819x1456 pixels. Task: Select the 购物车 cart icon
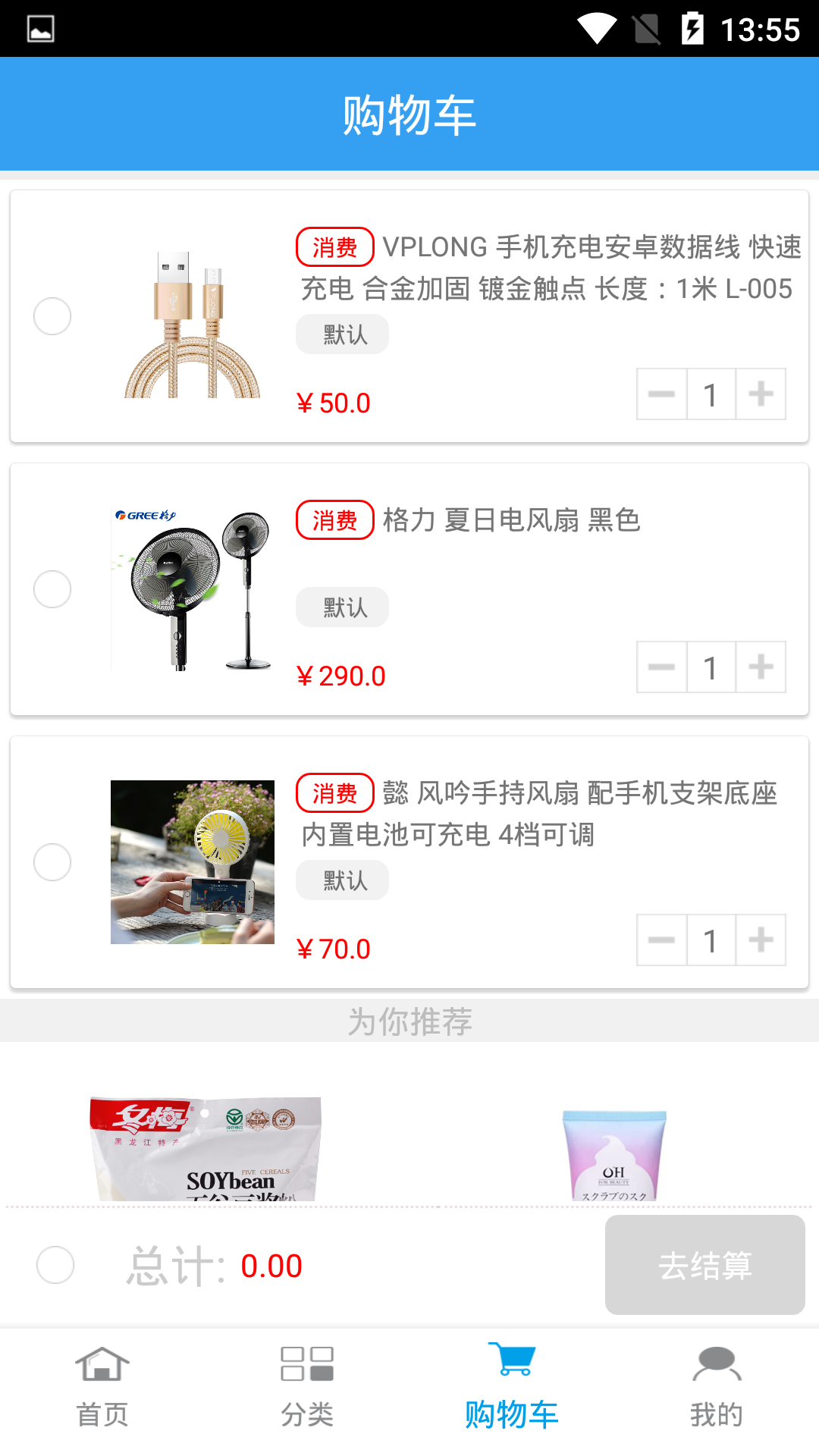[x=512, y=1365]
